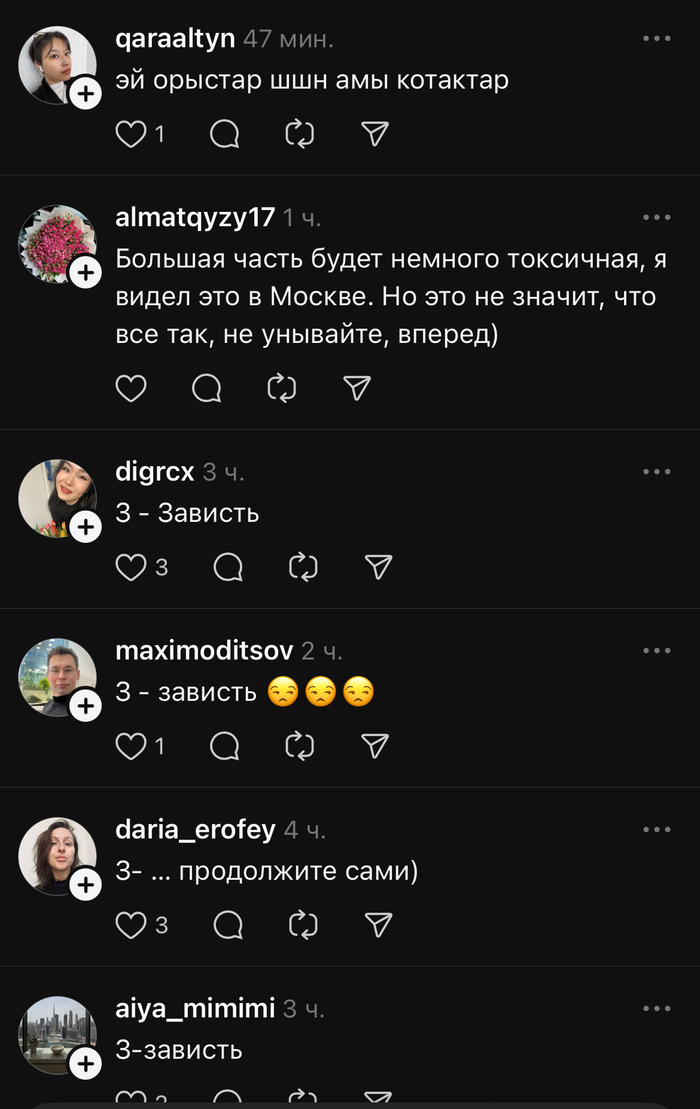Screen dimensions: 700x1109
Task: Follow aiya_mimimi via avatar plus badge
Action: tap(86, 1063)
